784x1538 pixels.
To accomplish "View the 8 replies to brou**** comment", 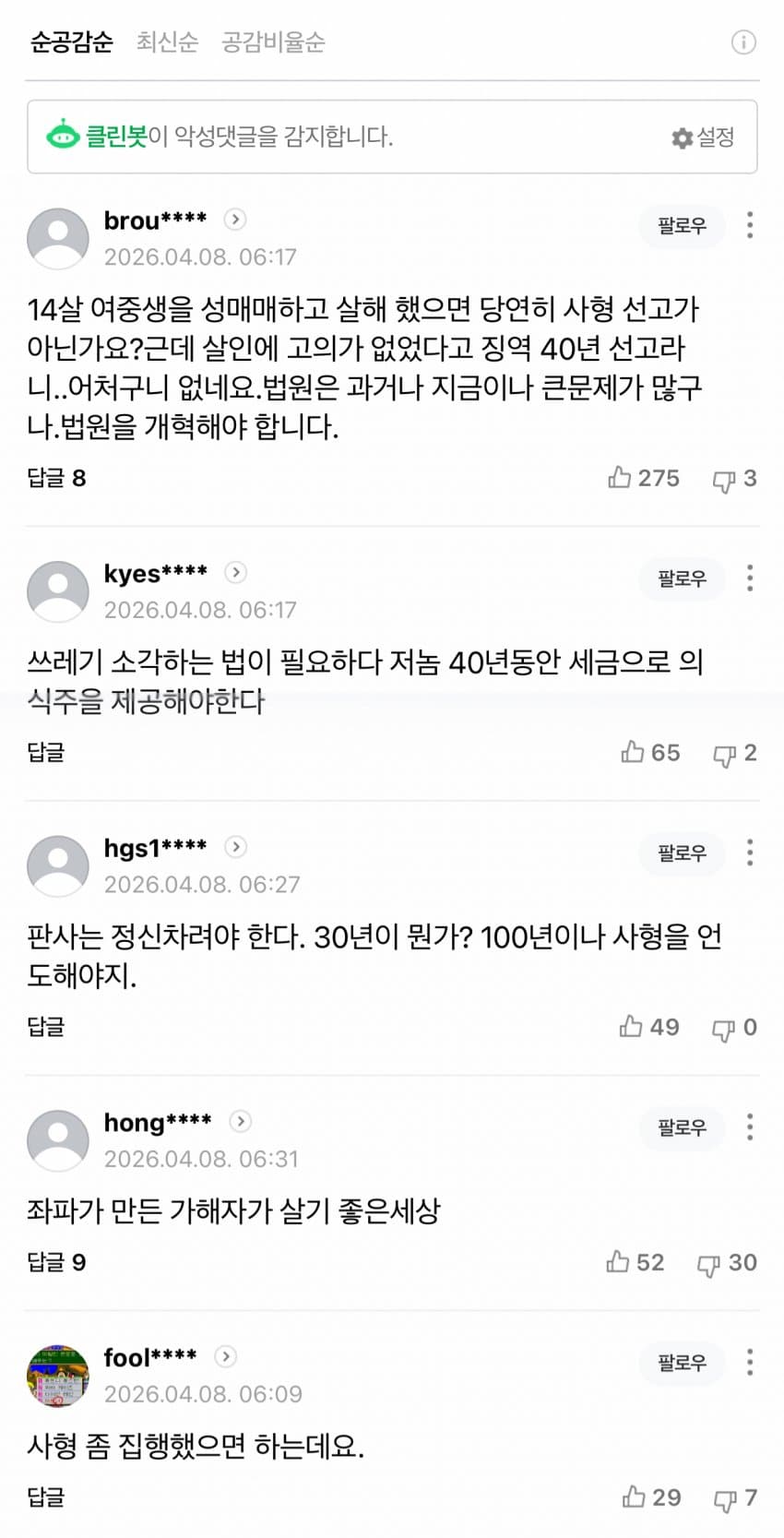I will (x=56, y=478).
